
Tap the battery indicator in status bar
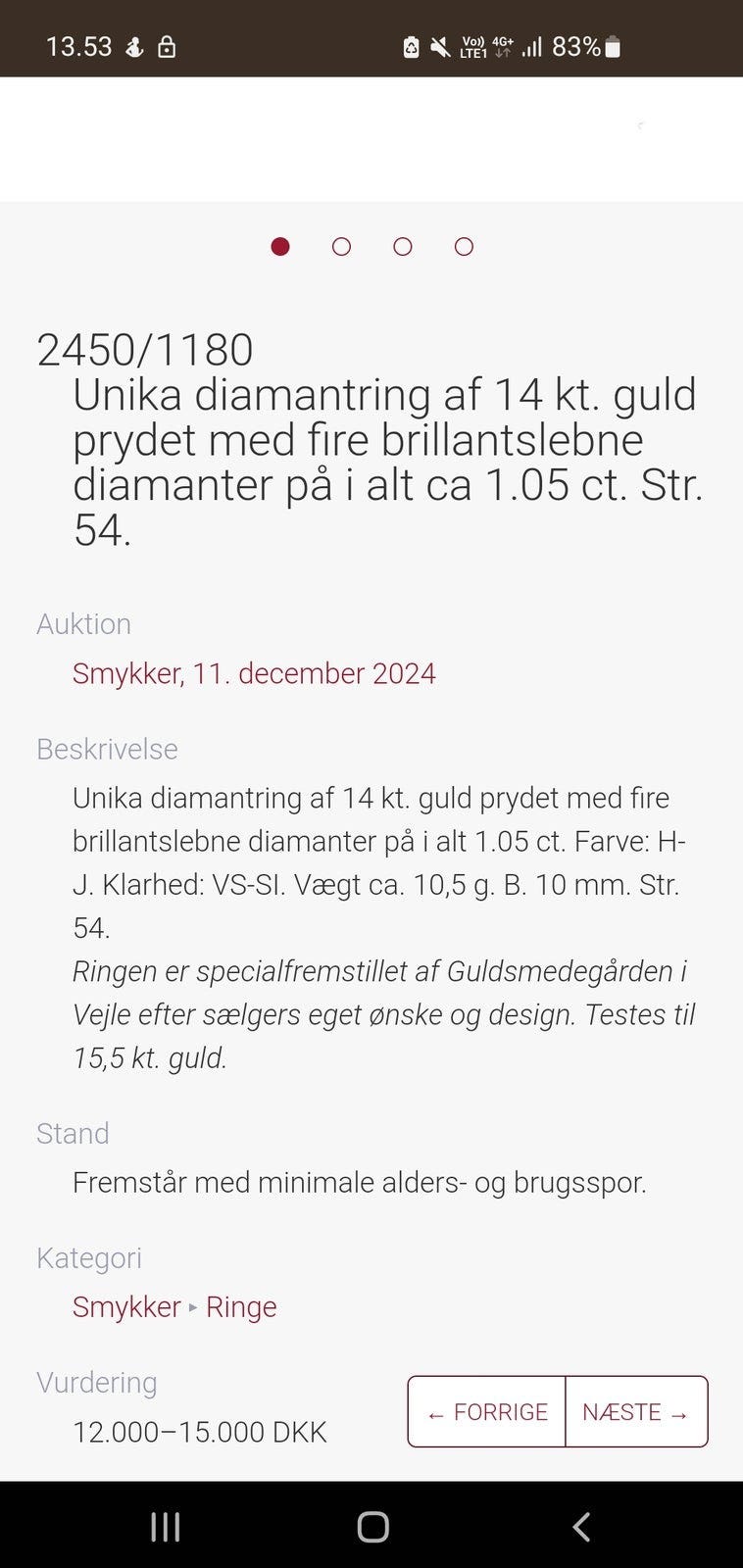[613, 46]
